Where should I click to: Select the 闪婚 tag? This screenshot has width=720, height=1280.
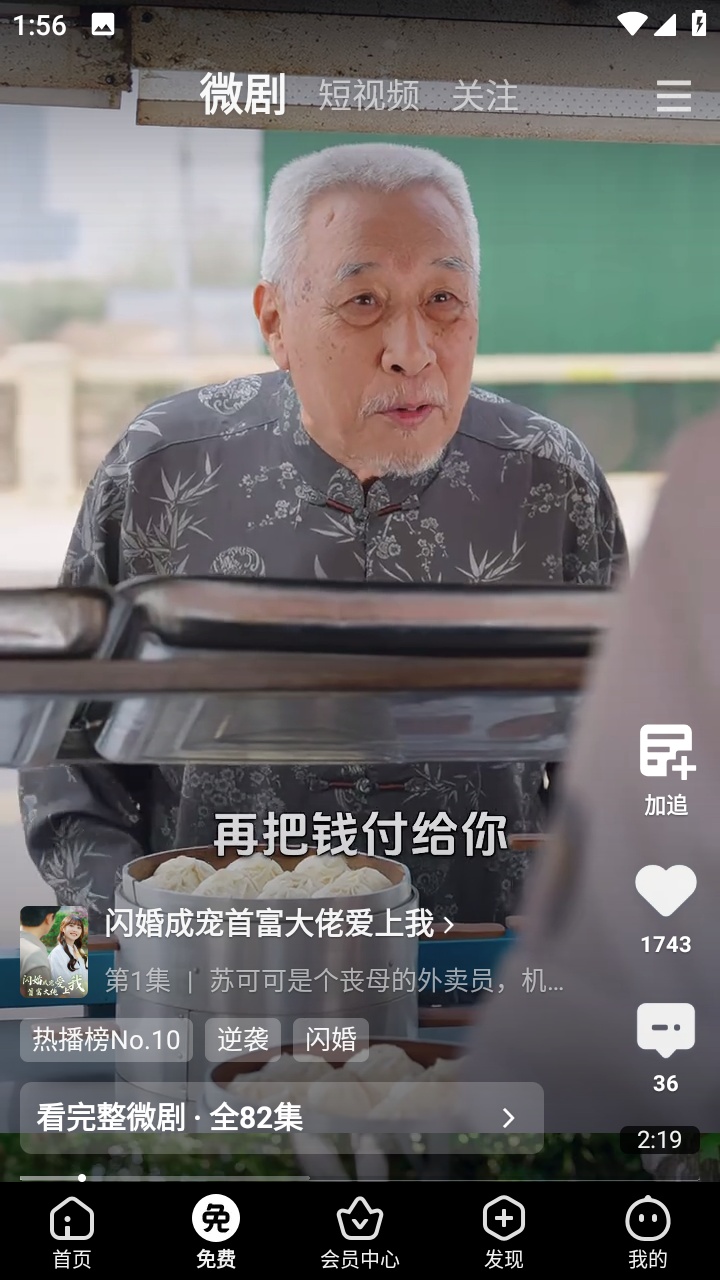click(x=331, y=1040)
